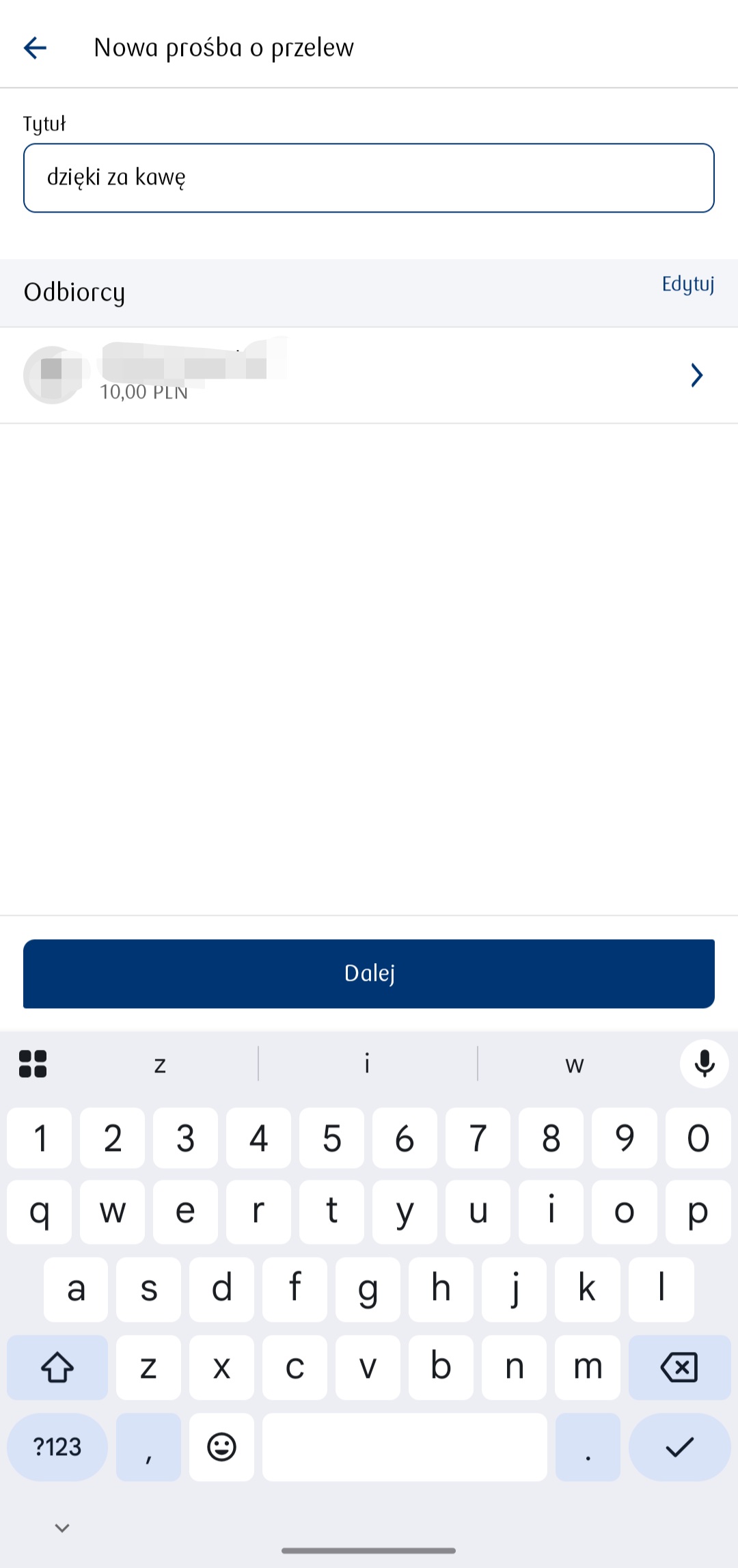
Task: Open keyboard tools grid icon
Action: pos(33,1064)
